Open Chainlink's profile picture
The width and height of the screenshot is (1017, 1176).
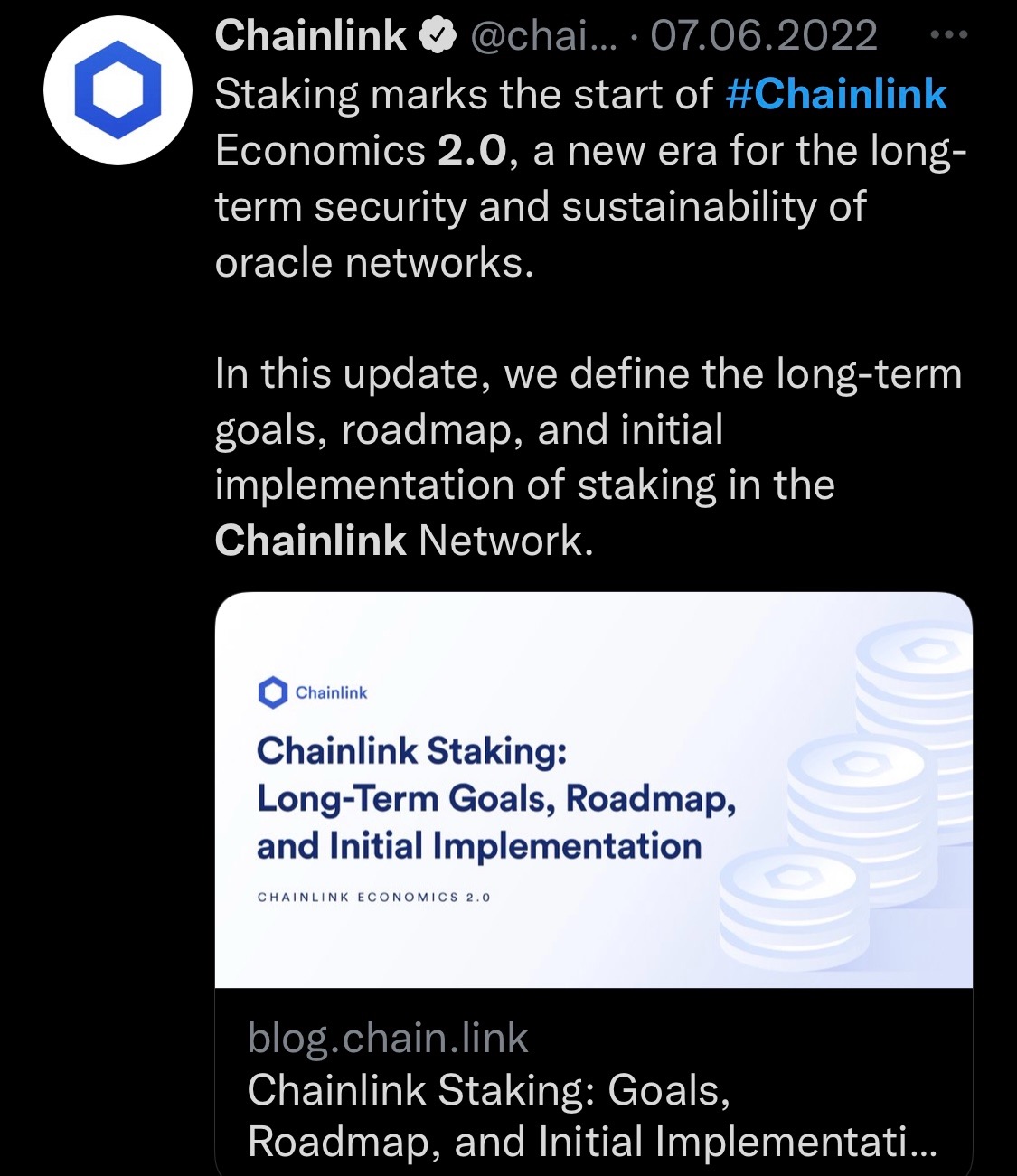tap(118, 89)
